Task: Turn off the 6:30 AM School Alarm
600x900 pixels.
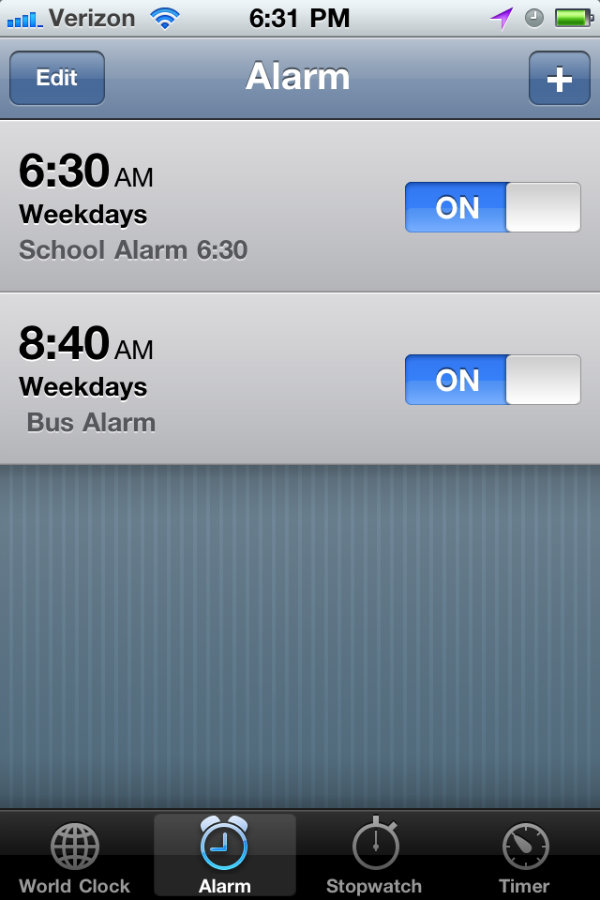Action: 492,207
